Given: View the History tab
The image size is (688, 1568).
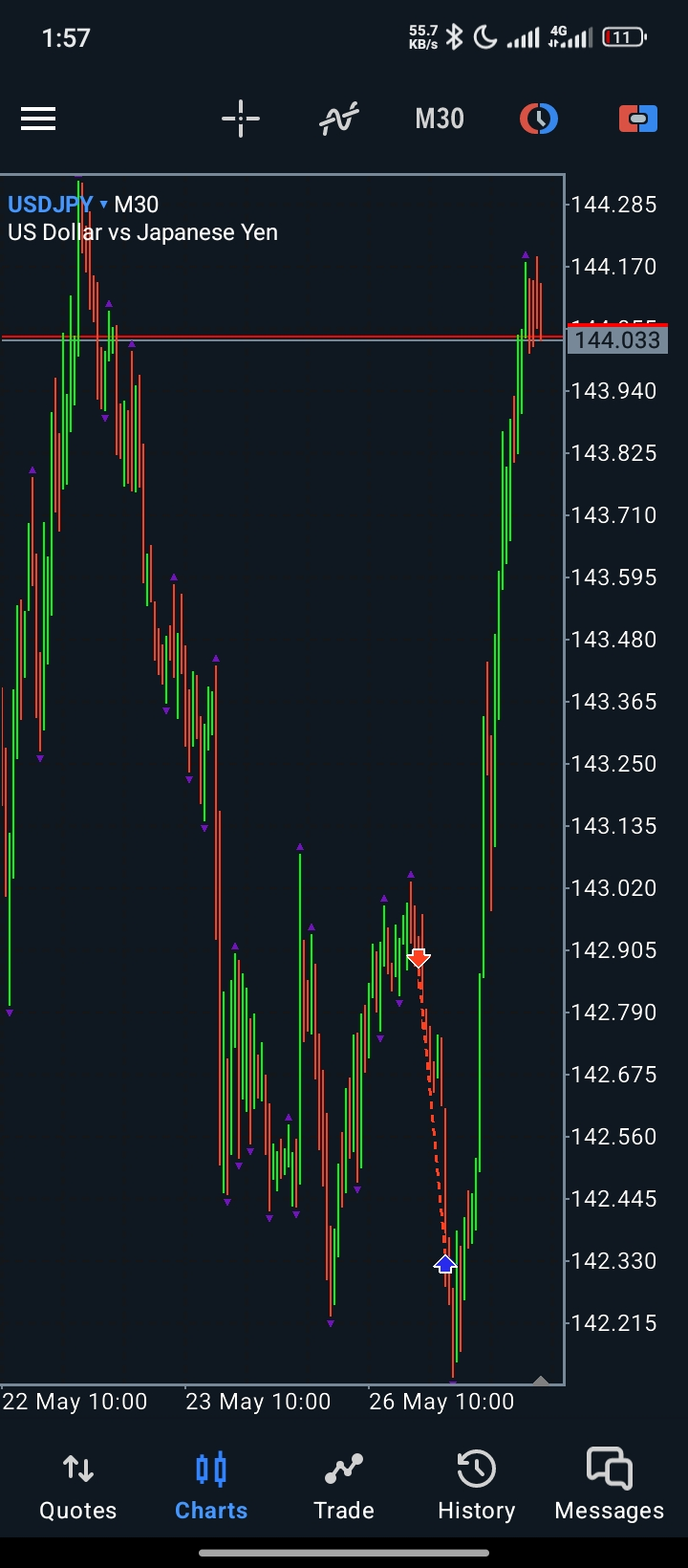Looking at the screenshot, I should pyautogui.click(x=476, y=1488).
